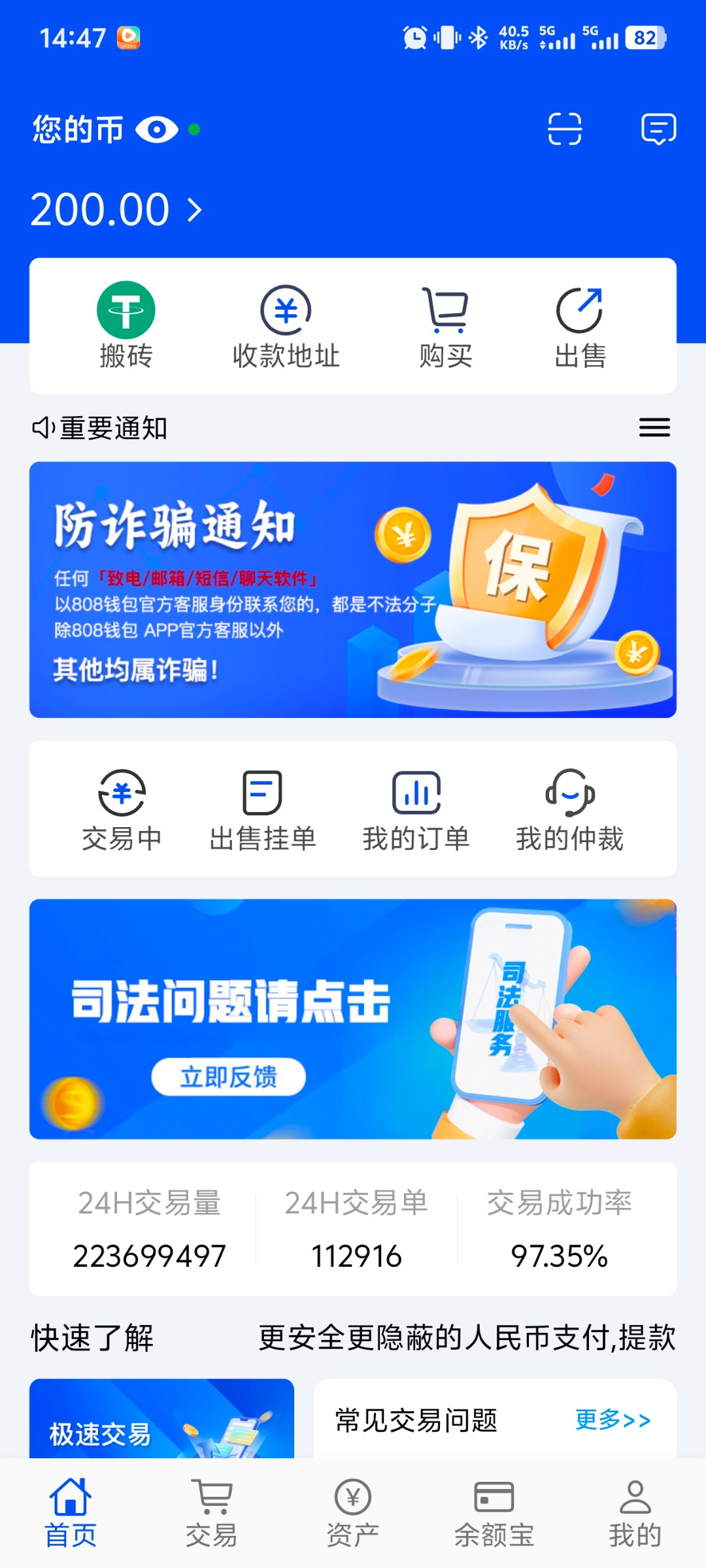Open 我的仲裁 my arbitration
Viewport: 706px width, 1568px height.
click(x=570, y=809)
